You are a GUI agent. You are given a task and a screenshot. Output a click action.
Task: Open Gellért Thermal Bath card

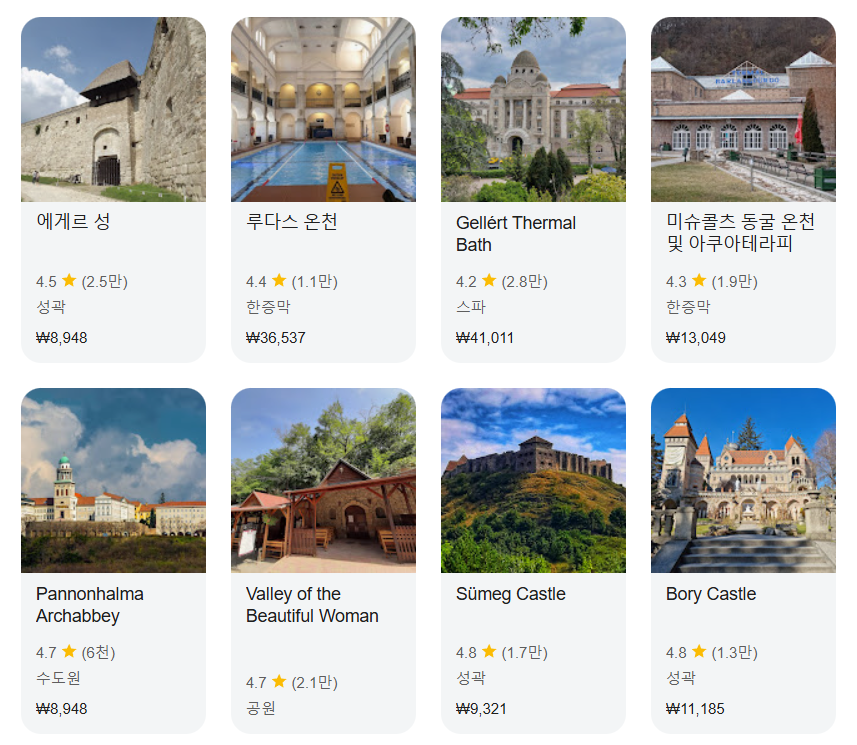(533, 190)
